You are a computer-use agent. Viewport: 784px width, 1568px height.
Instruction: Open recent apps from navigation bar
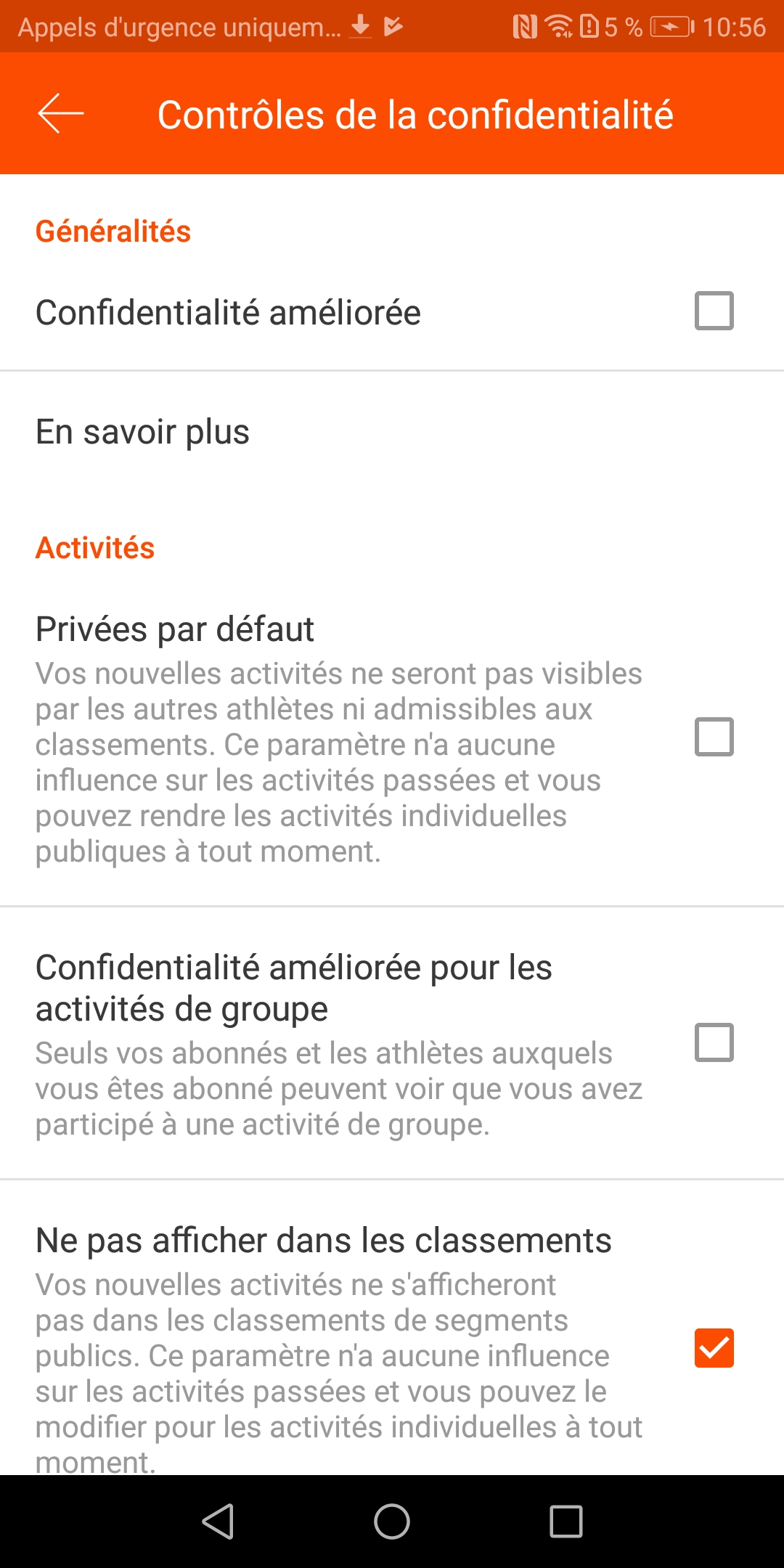click(x=566, y=1522)
